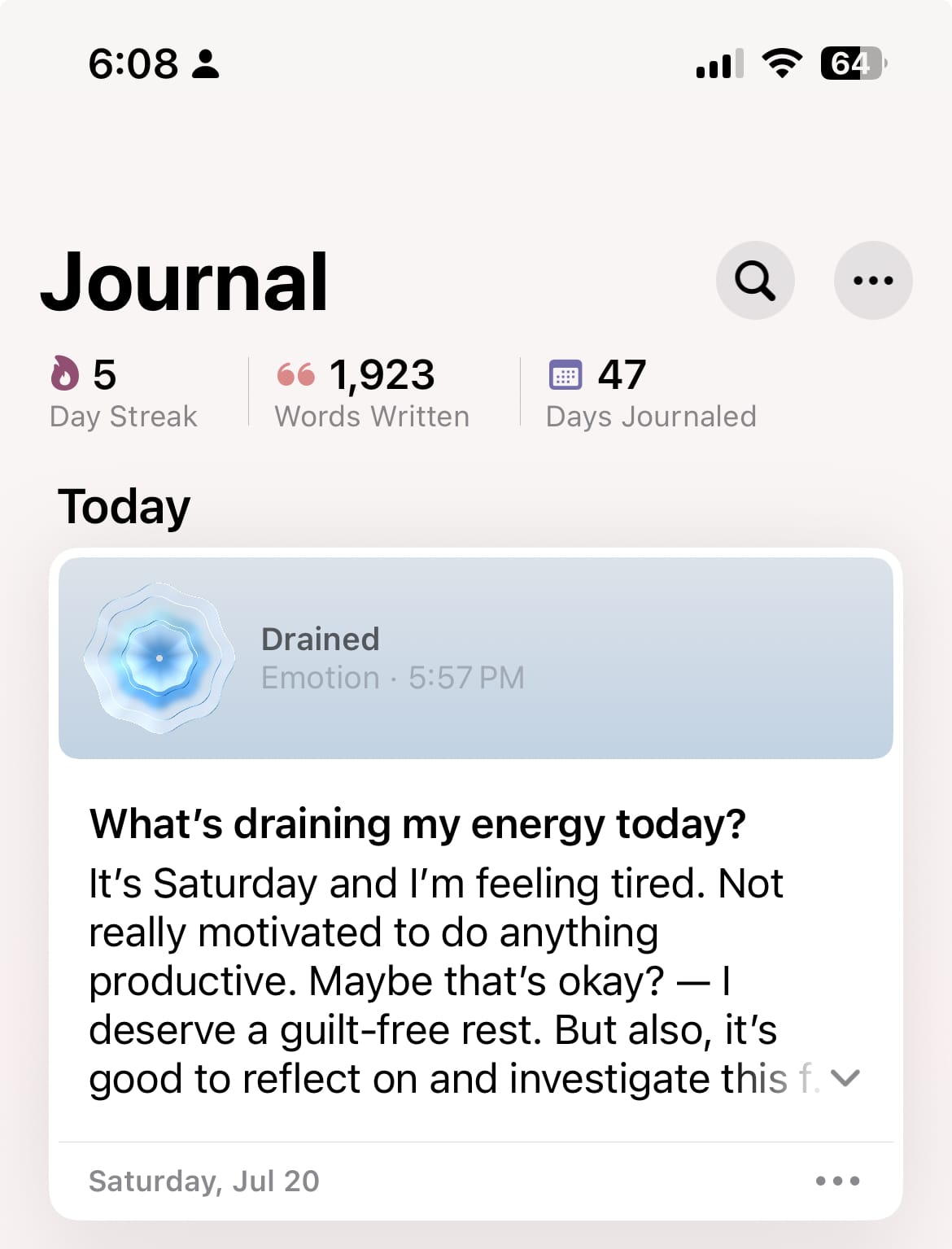The height and width of the screenshot is (1249, 952).
Task: Tap the calendar Days Journaled icon
Action: [x=566, y=373]
